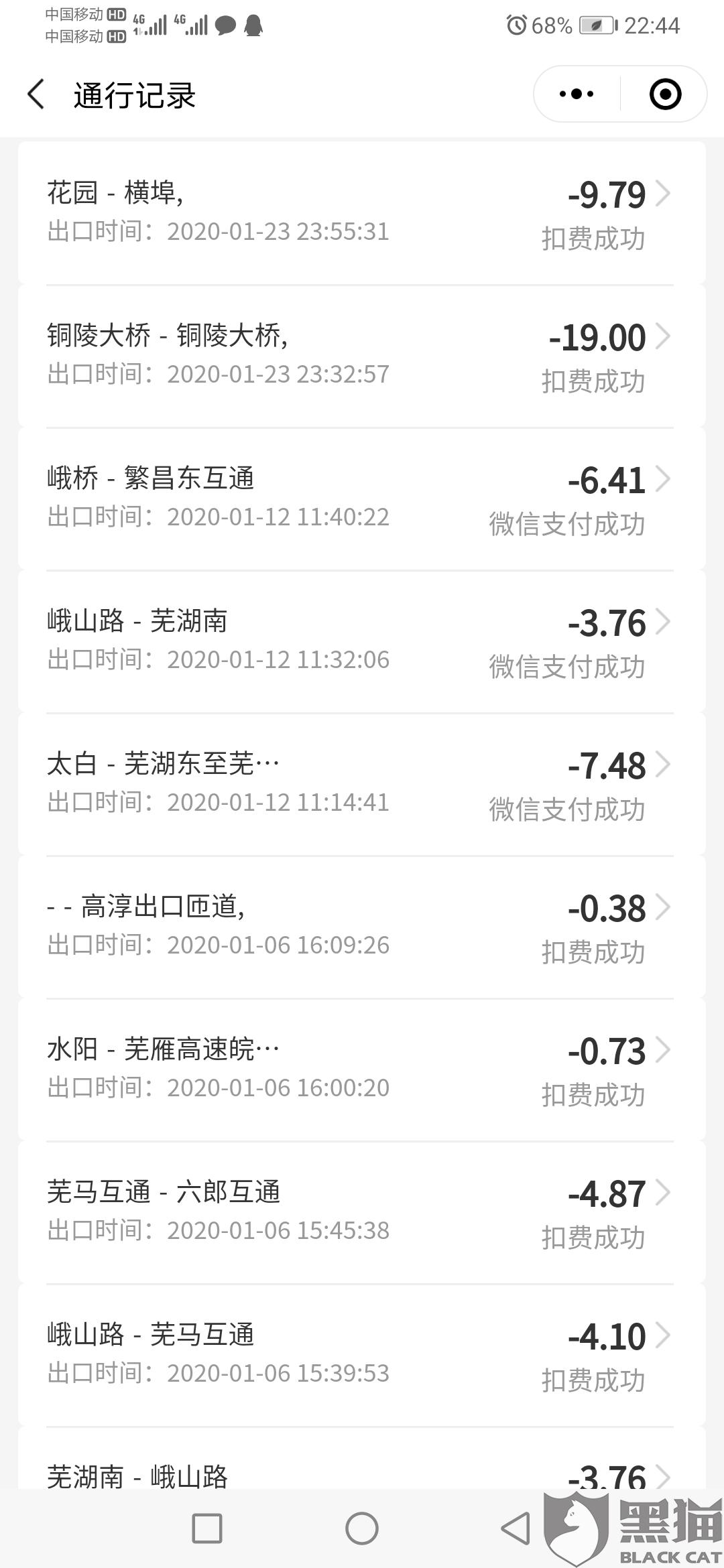Image resolution: width=724 pixels, height=1568 pixels.
Task: Open the 峨山路 - 芜马互通 record
Action: pos(362,1355)
